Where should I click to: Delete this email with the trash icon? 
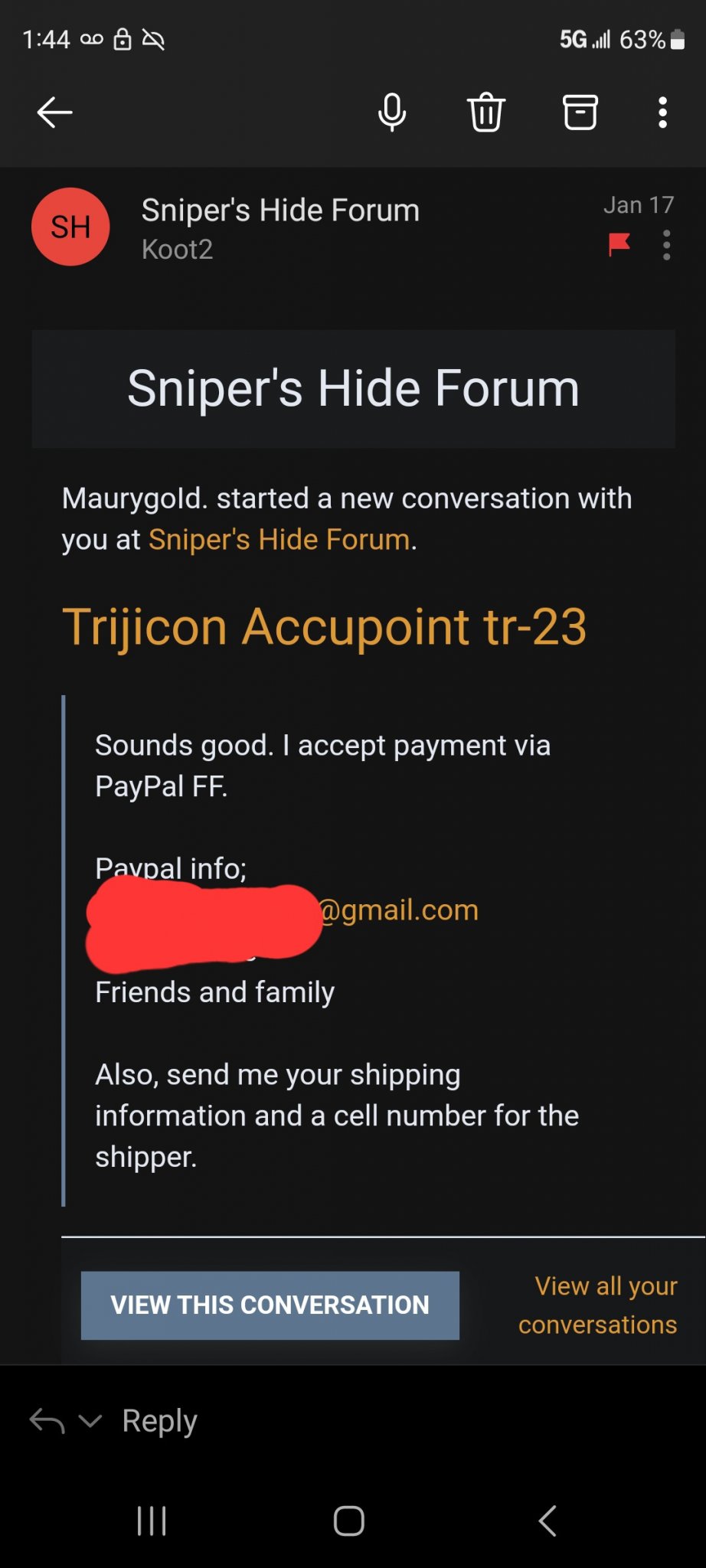486,113
